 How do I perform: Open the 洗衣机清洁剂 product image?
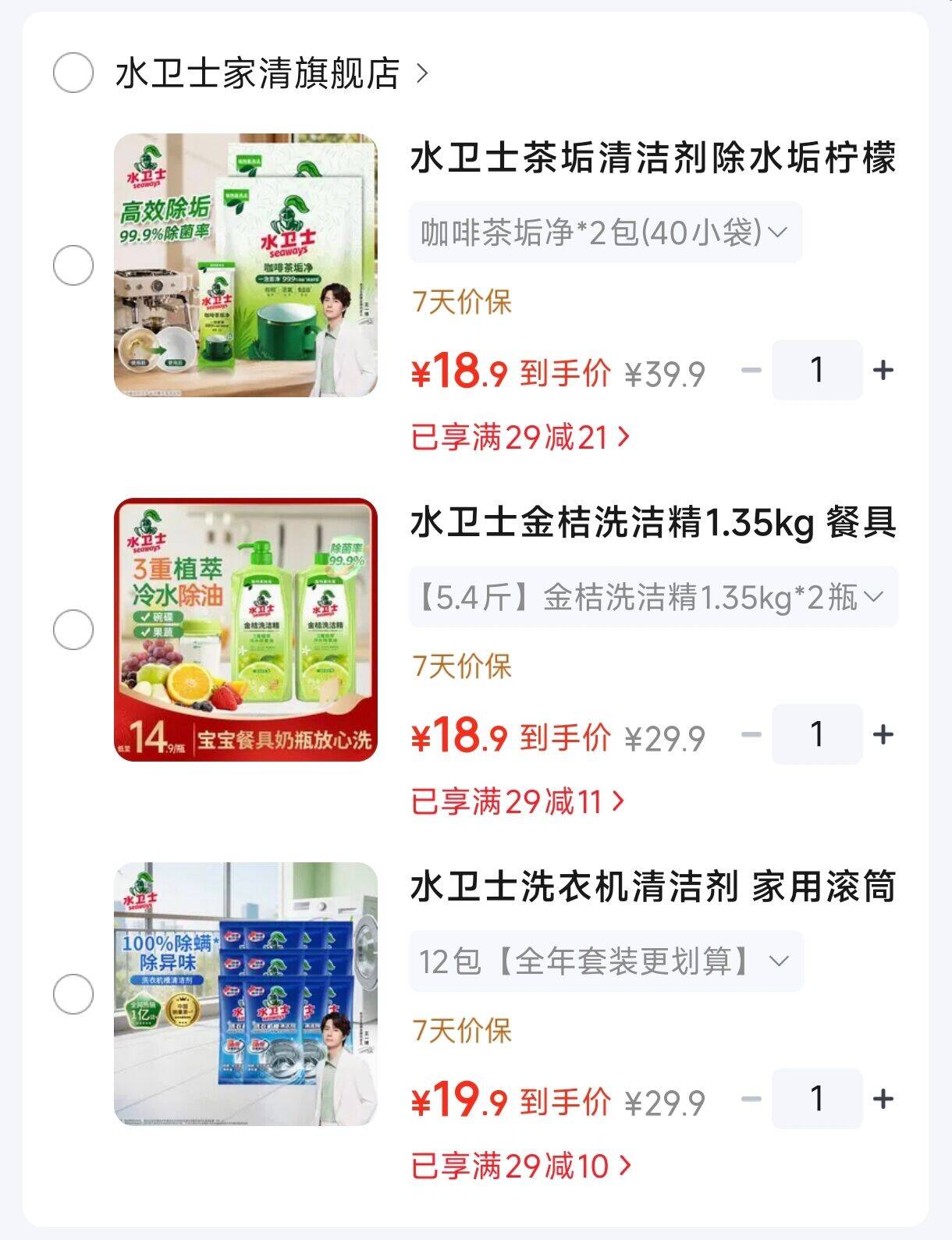coord(246,994)
